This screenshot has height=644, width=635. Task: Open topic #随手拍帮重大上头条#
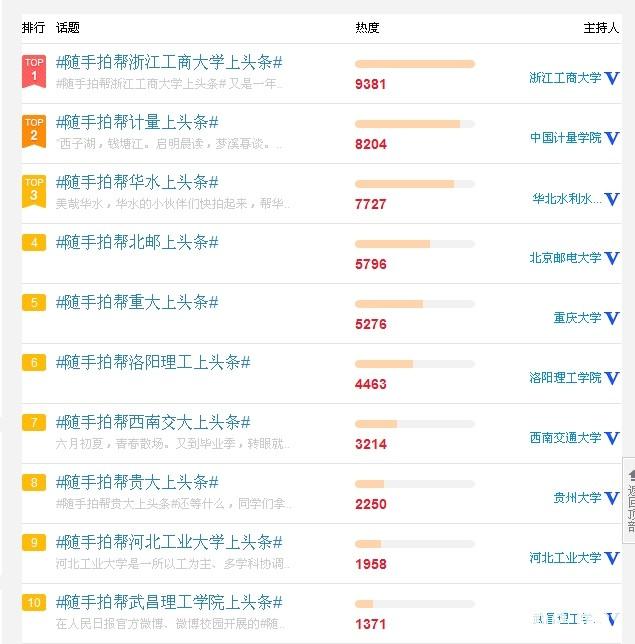137,303
